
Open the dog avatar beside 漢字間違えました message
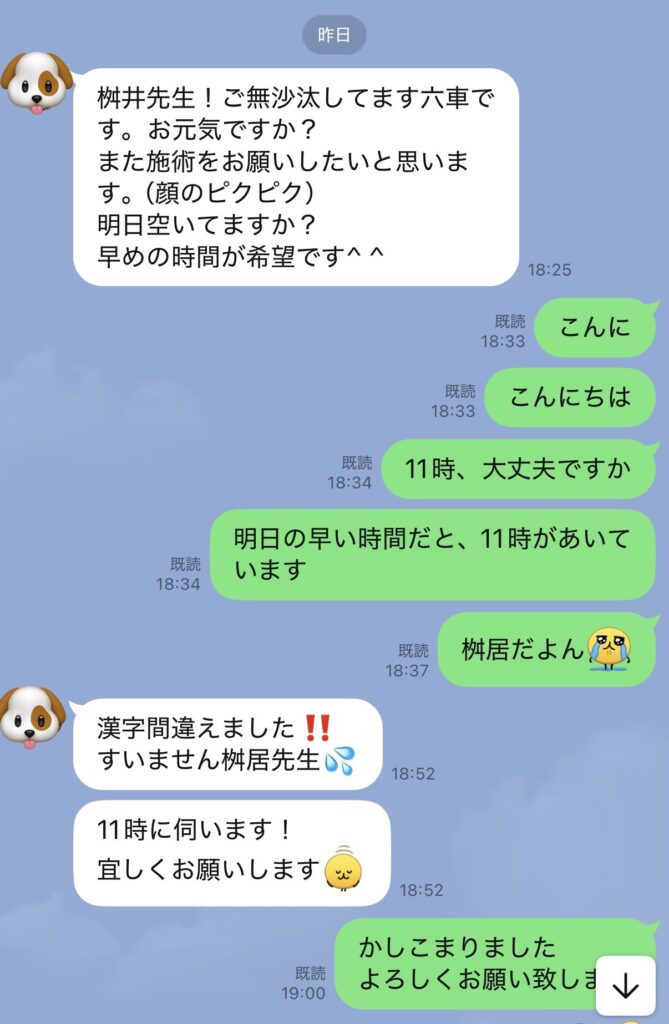click(x=33, y=716)
